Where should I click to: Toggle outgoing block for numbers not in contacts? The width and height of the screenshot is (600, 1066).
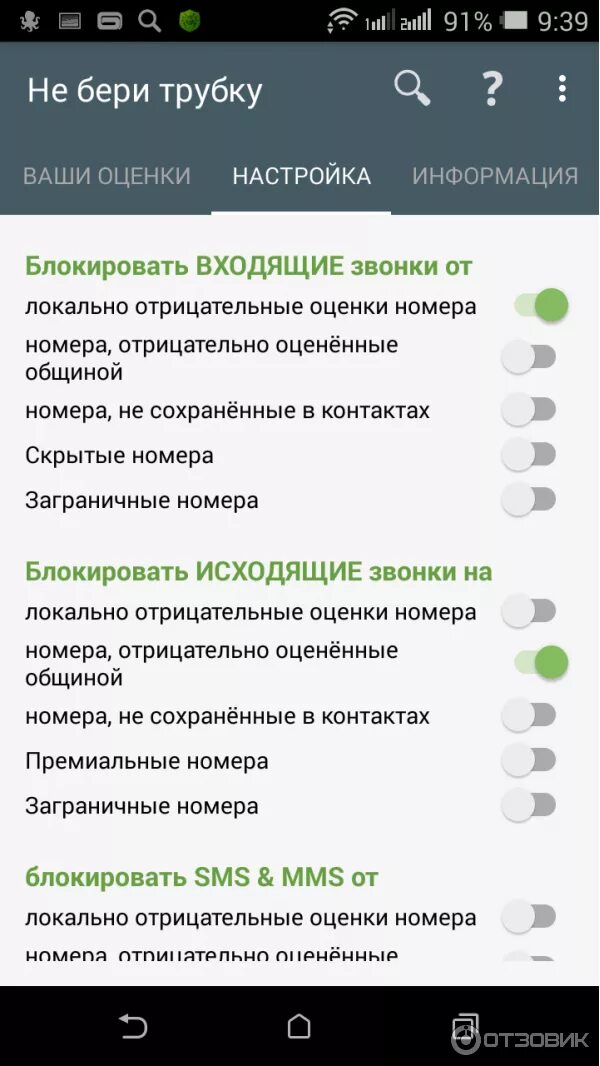(x=529, y=715)
